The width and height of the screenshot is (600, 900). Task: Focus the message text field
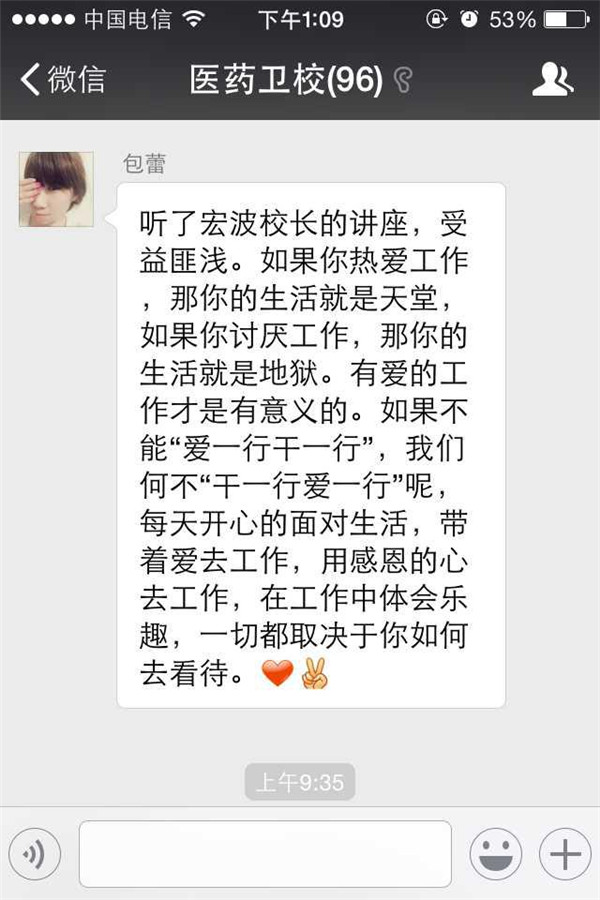(x=265, y=854)
